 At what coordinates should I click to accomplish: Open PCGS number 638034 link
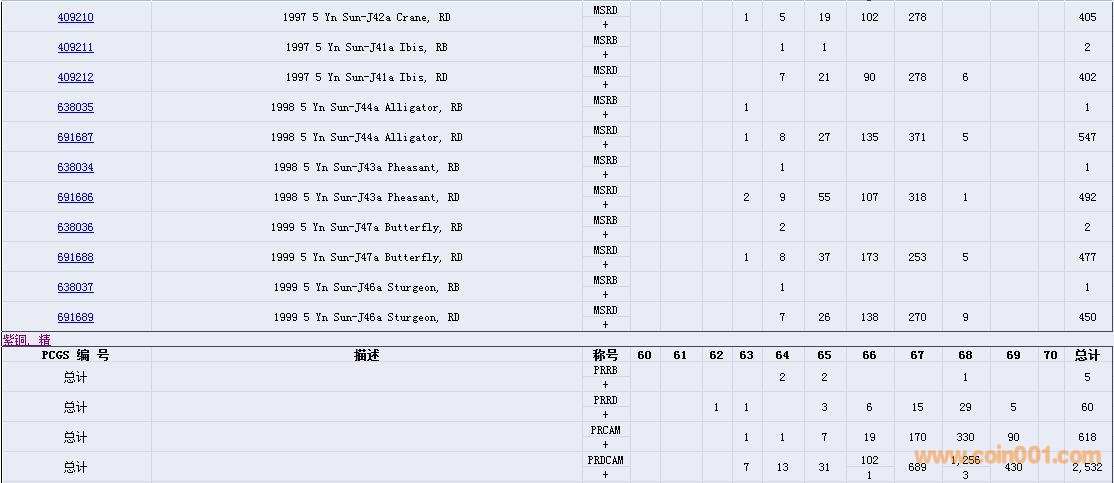pyautogui.click(x=75, y=167)
